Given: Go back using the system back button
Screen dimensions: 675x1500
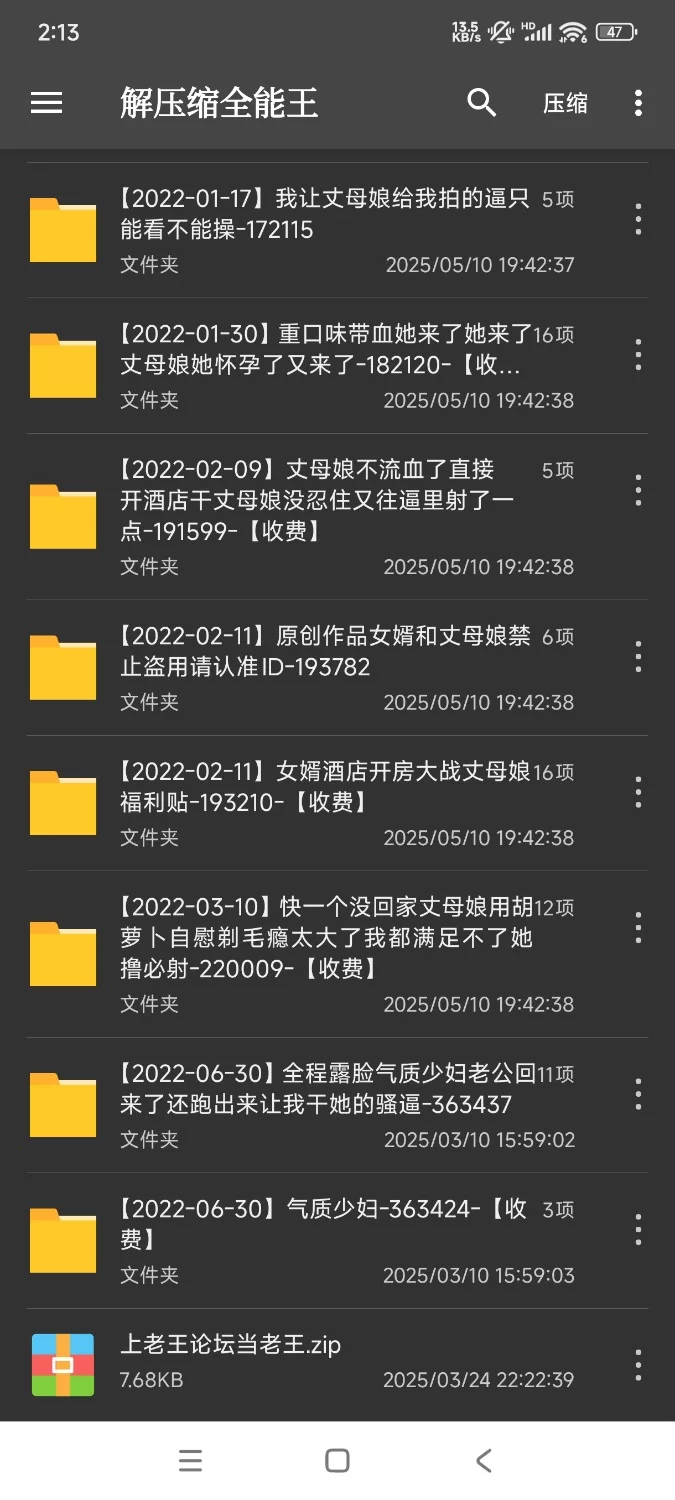Looking at the screenshot, I should (484, 1461).
